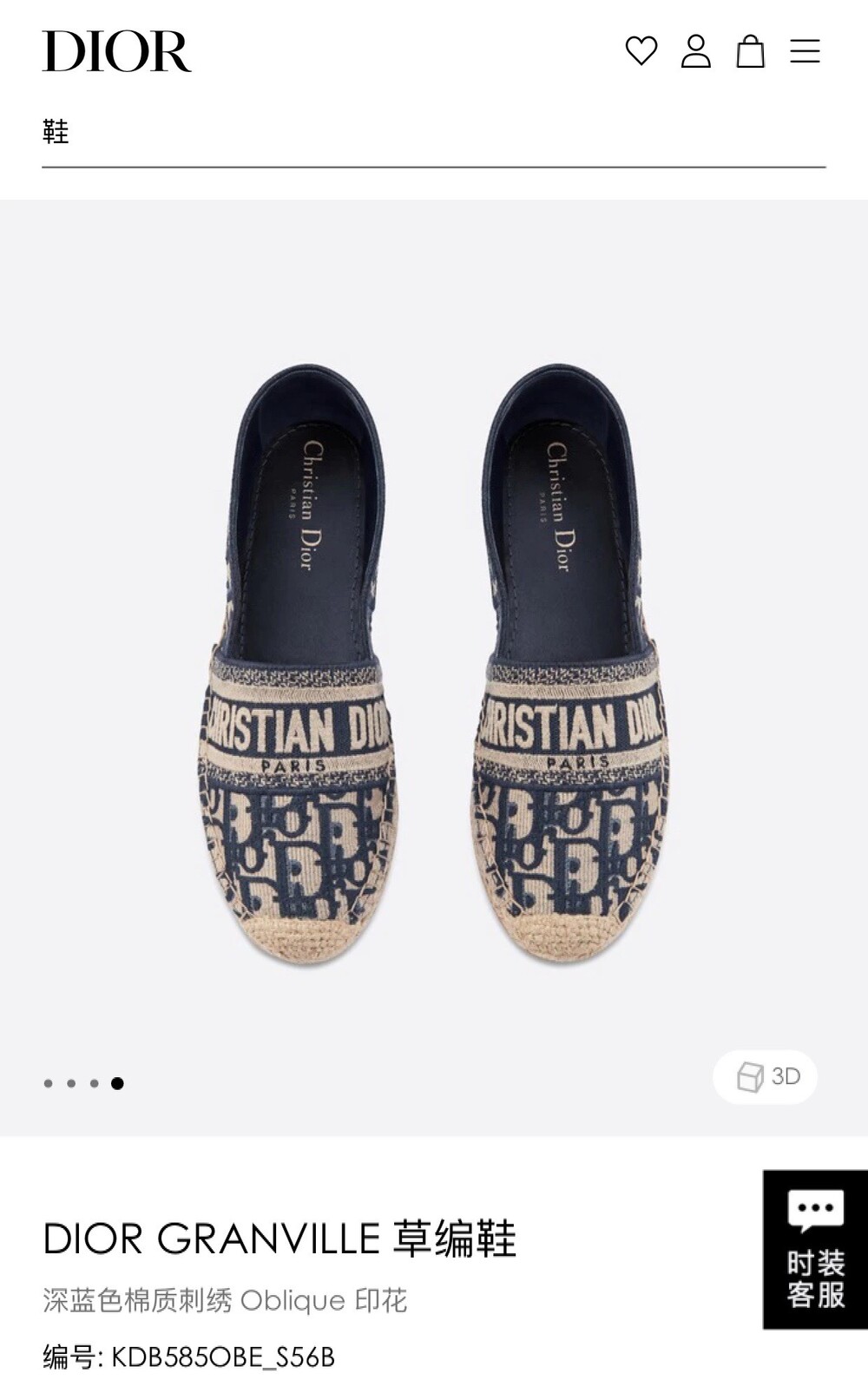Open the espadrilles product image

432,664
